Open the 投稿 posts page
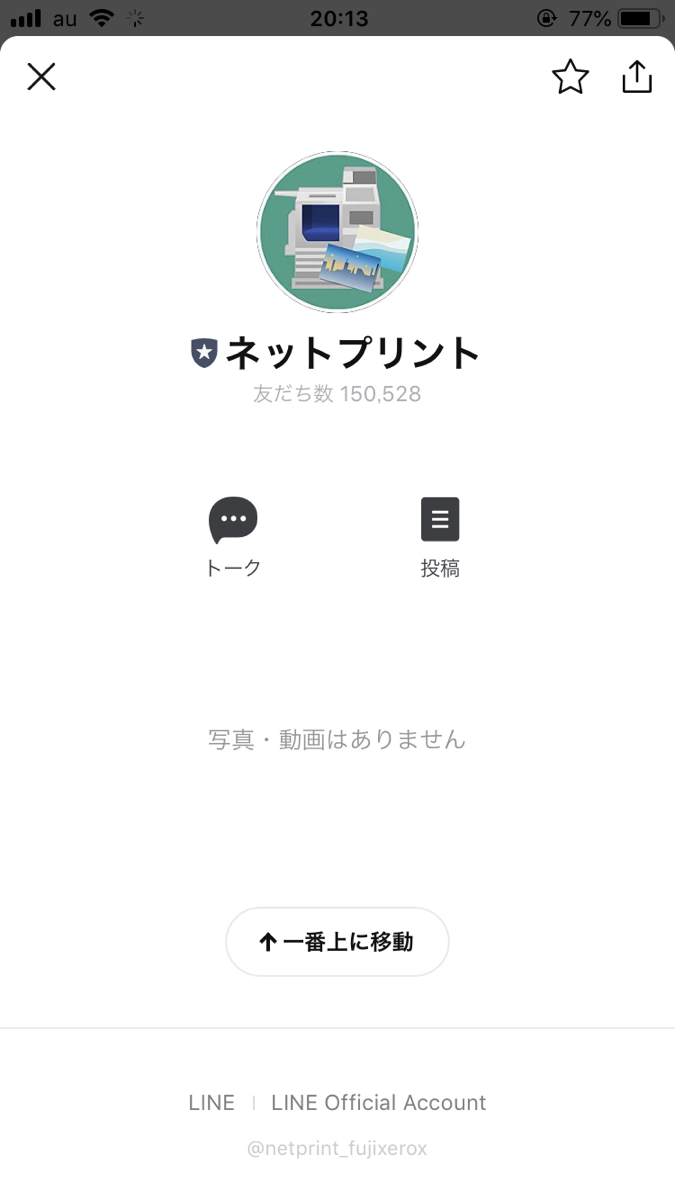This screenshot has width=675, height=1200. click(x=440, y=537)
